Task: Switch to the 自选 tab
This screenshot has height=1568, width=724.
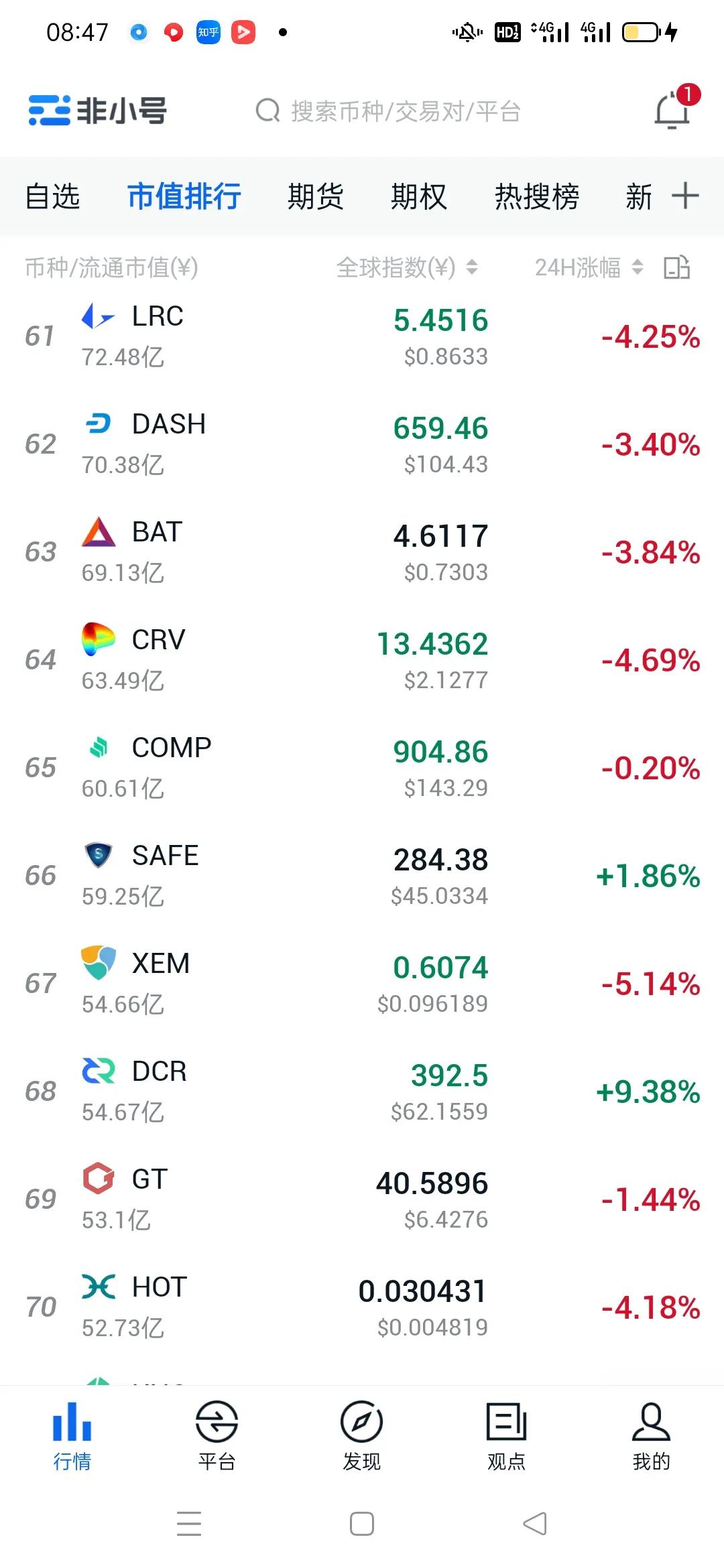Action: [52, 197]
